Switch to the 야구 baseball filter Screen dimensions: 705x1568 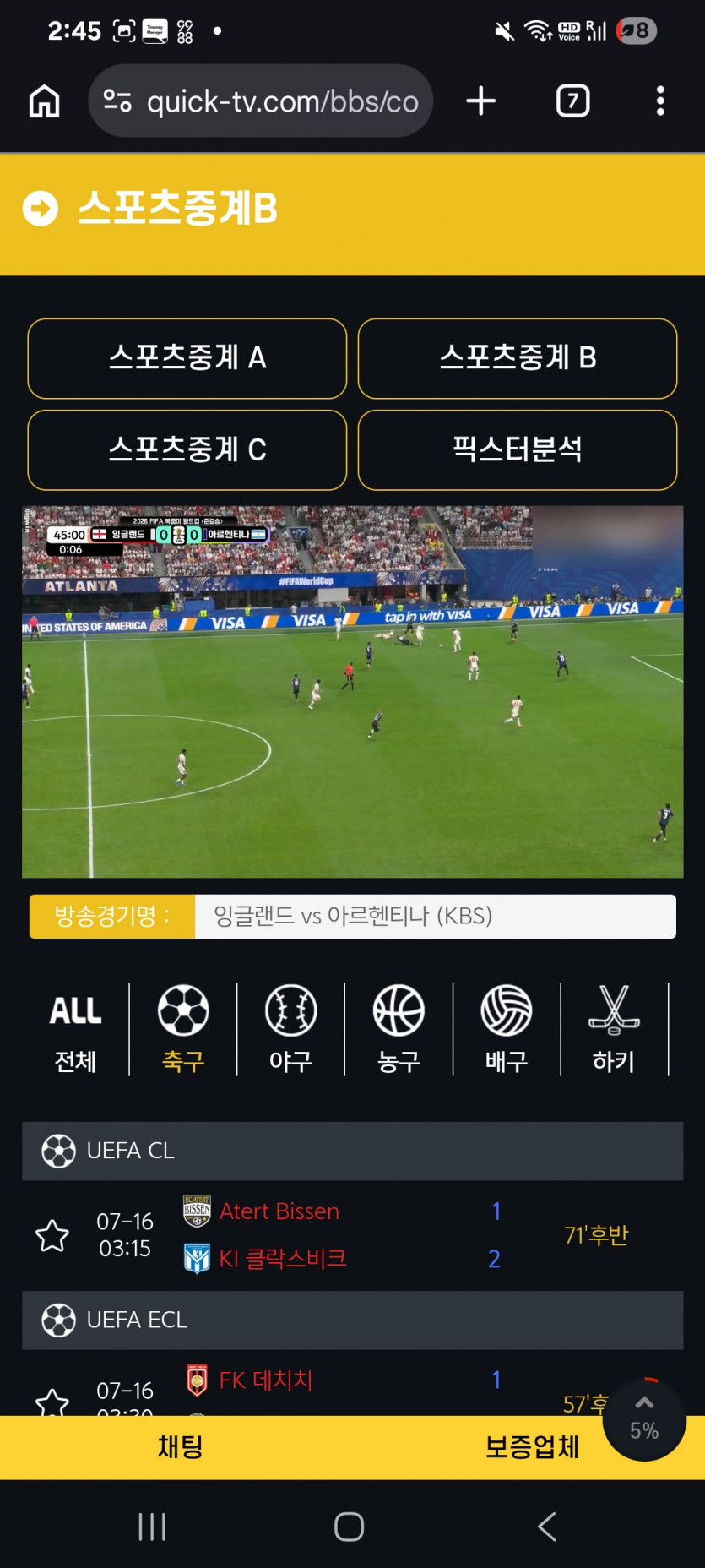(291, 1029)
